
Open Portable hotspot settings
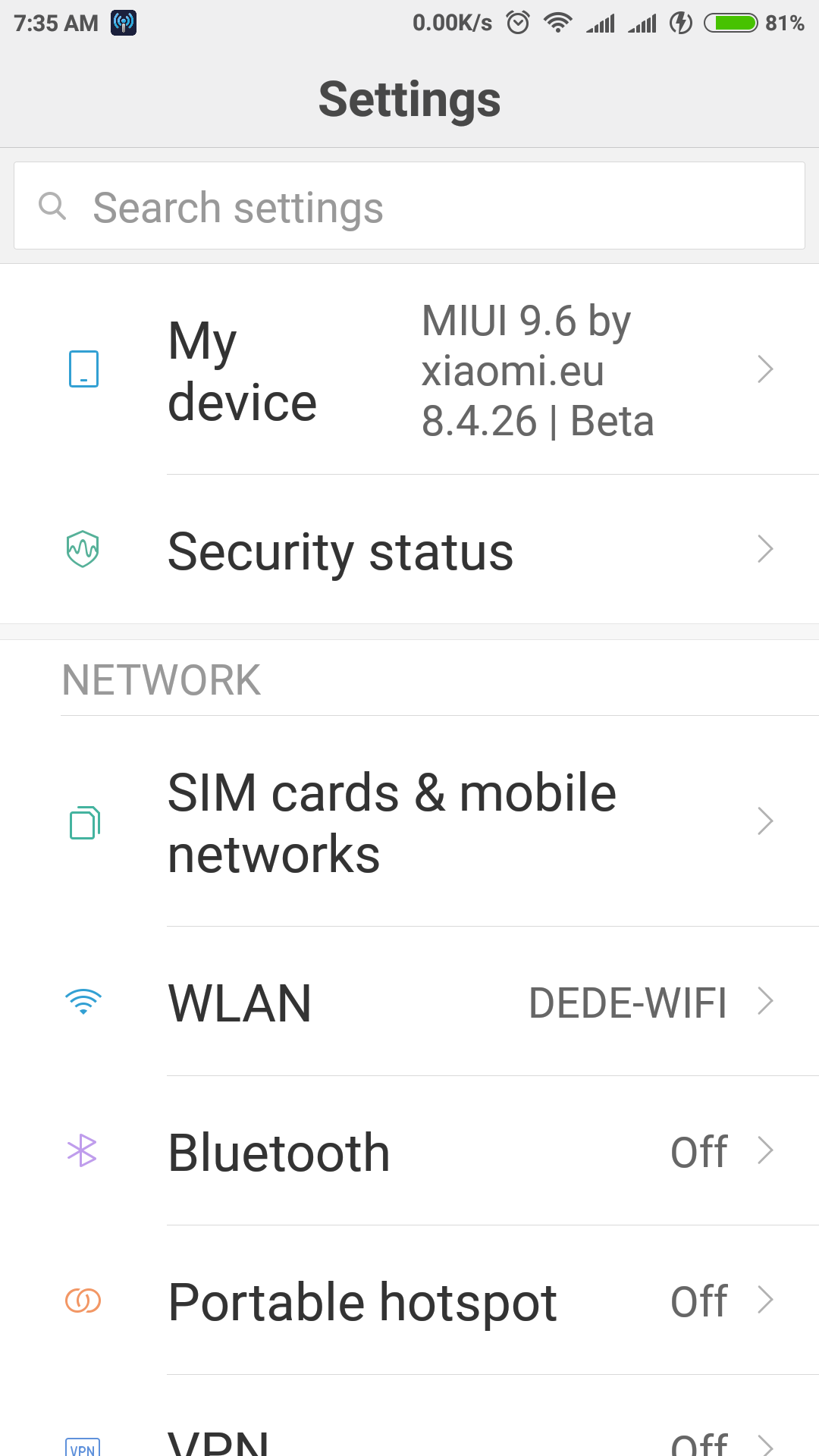pos(409,1301)
